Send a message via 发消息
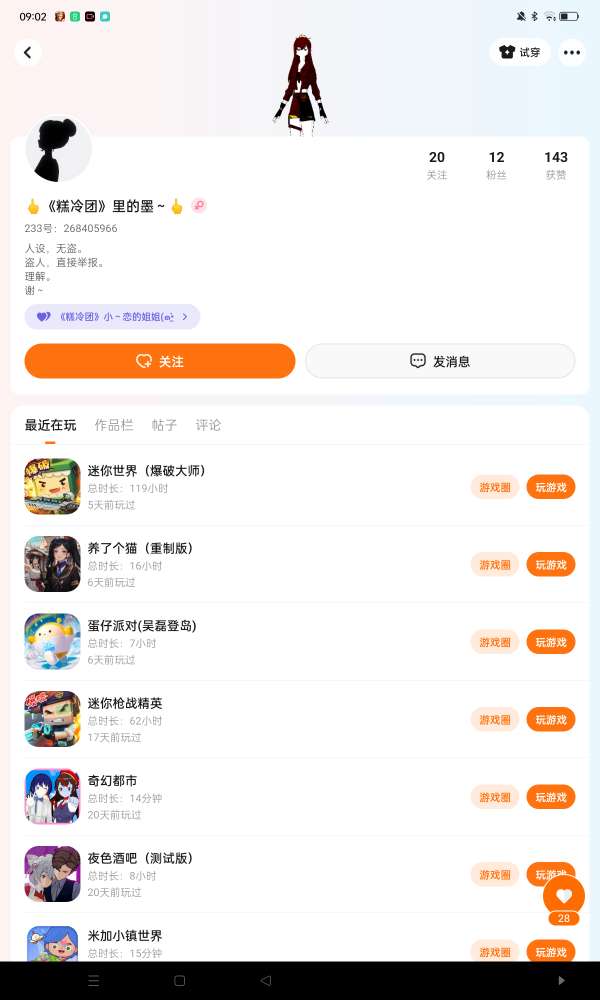This screenshot has width=600, height=1000. (440, 361)
